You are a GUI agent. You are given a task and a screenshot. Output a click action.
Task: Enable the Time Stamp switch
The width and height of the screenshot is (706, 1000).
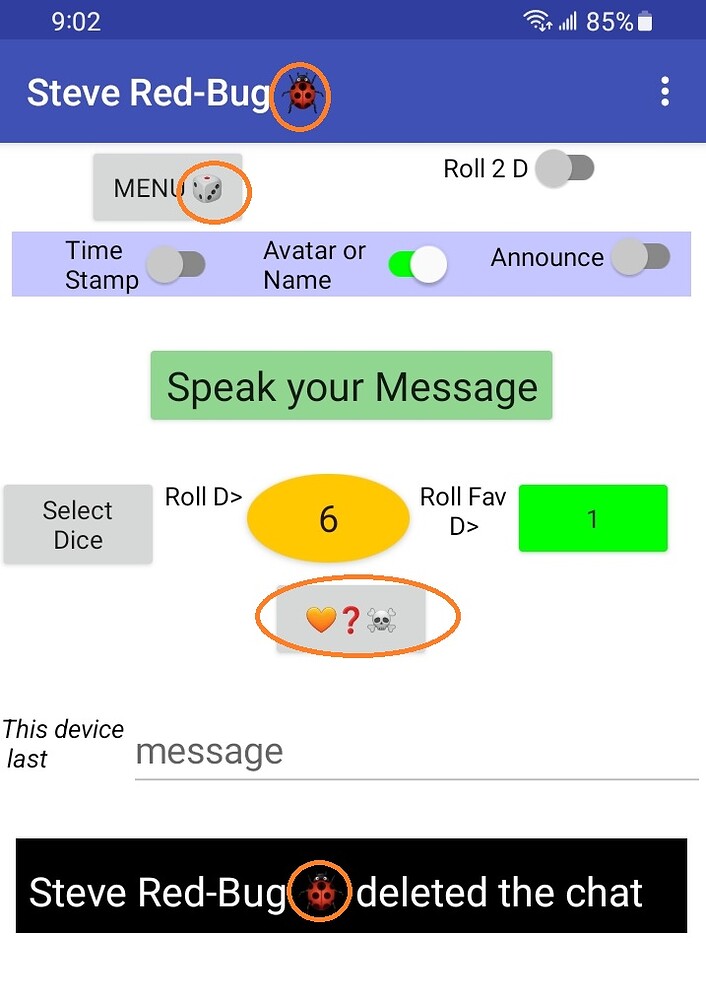pos(176,265)
